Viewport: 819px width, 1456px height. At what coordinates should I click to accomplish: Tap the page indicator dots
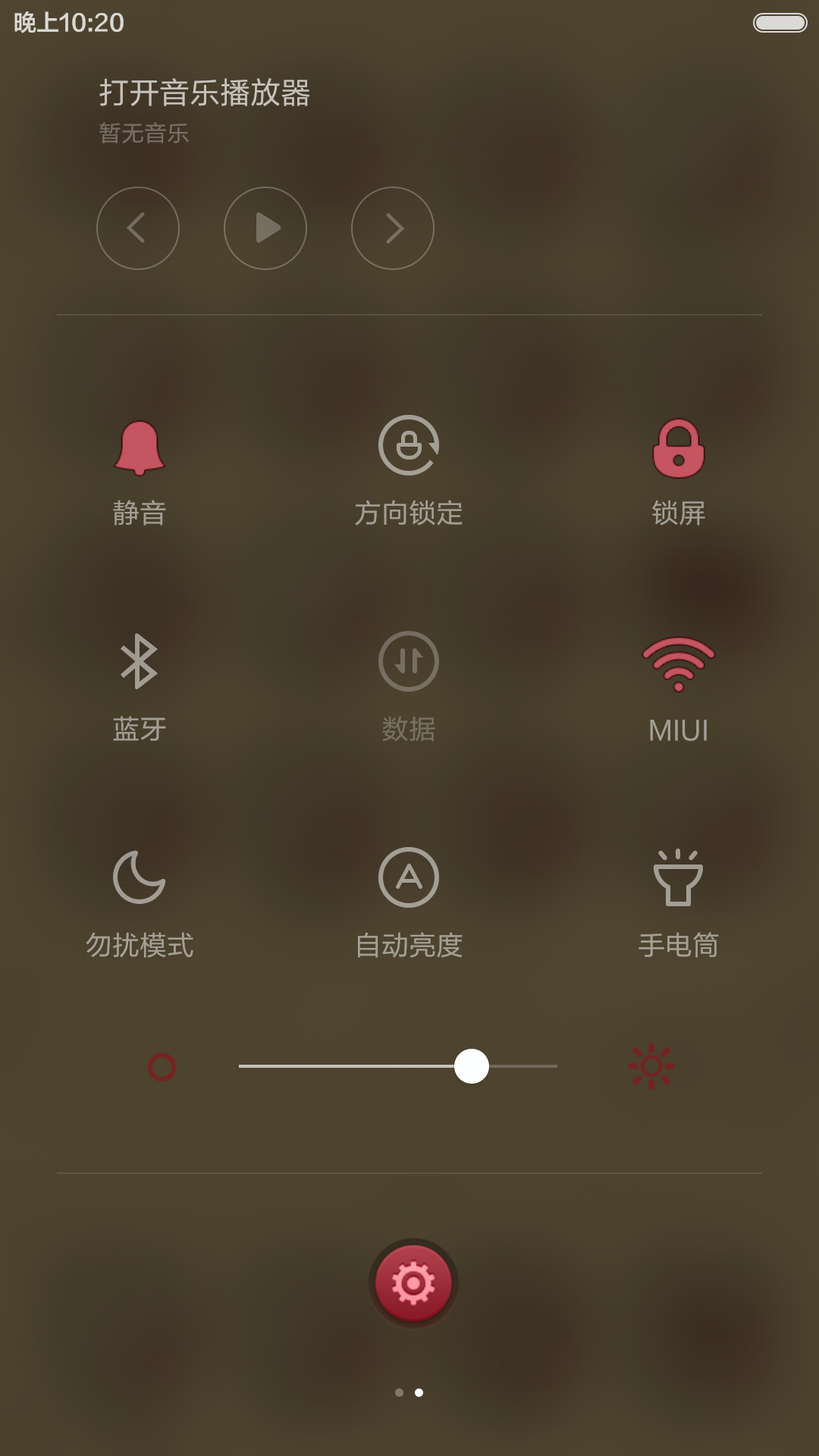click(x=409, y=1392)
